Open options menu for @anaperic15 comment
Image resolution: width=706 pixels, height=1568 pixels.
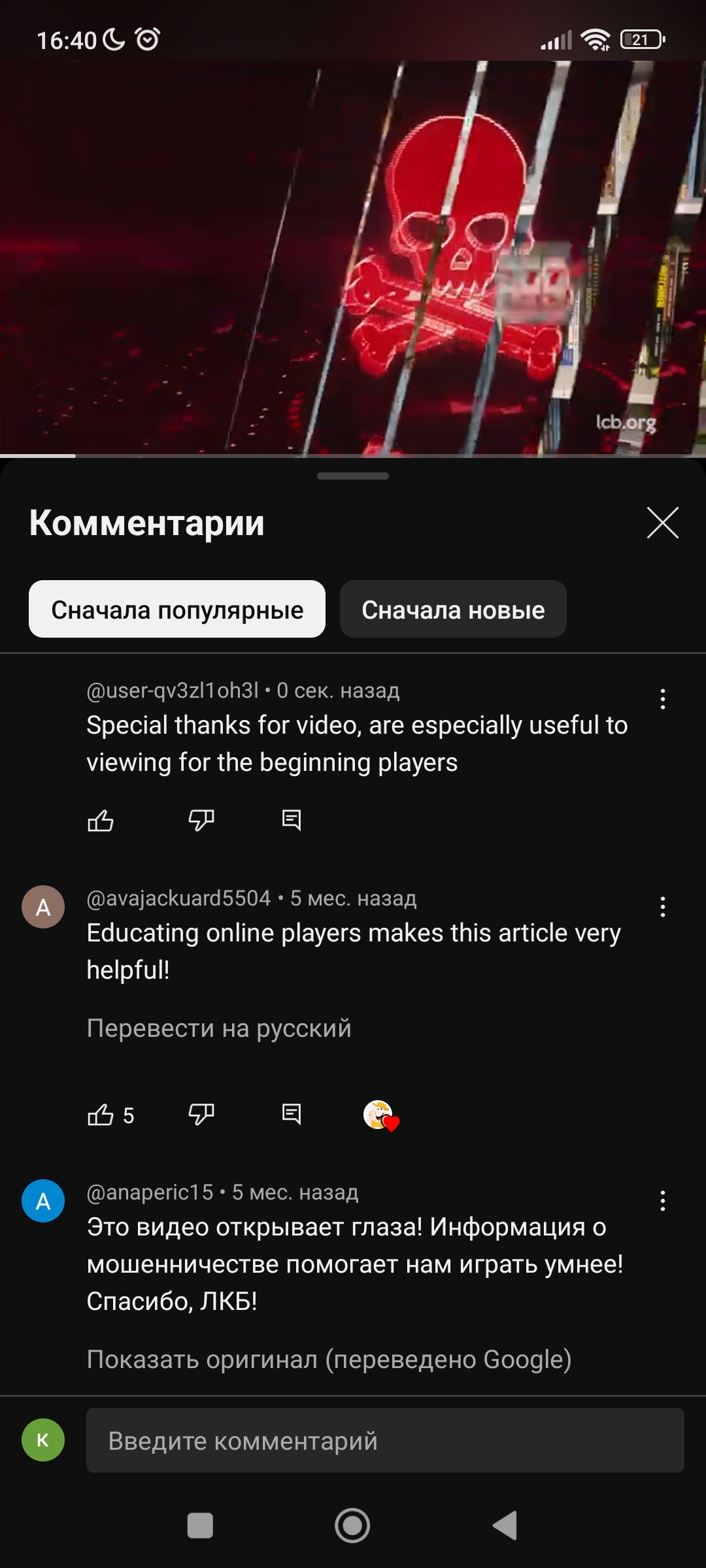click(x=662, y=1201)
